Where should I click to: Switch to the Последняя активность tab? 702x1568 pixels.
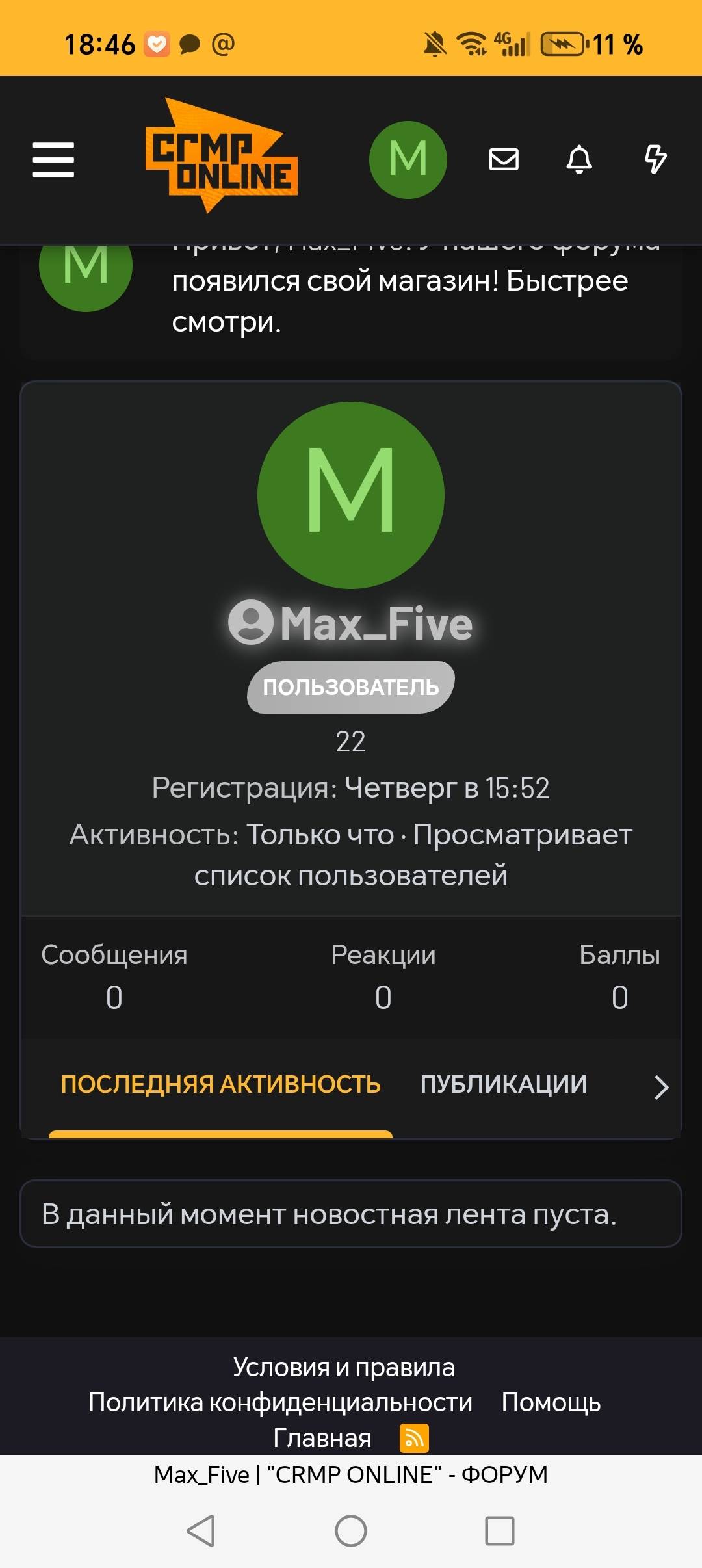[220, 1084]
